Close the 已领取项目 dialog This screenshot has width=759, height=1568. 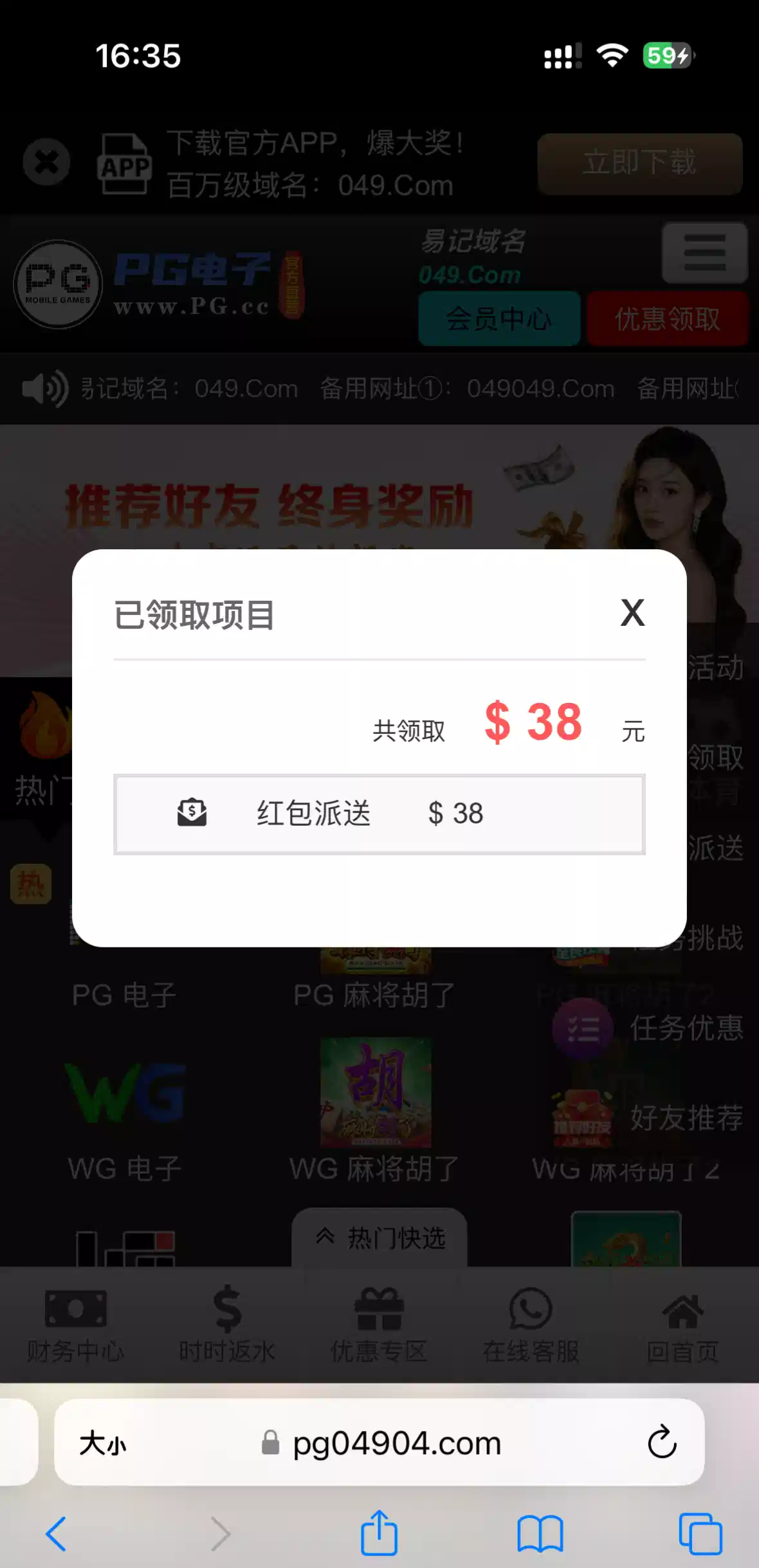[x=632, y=612]
